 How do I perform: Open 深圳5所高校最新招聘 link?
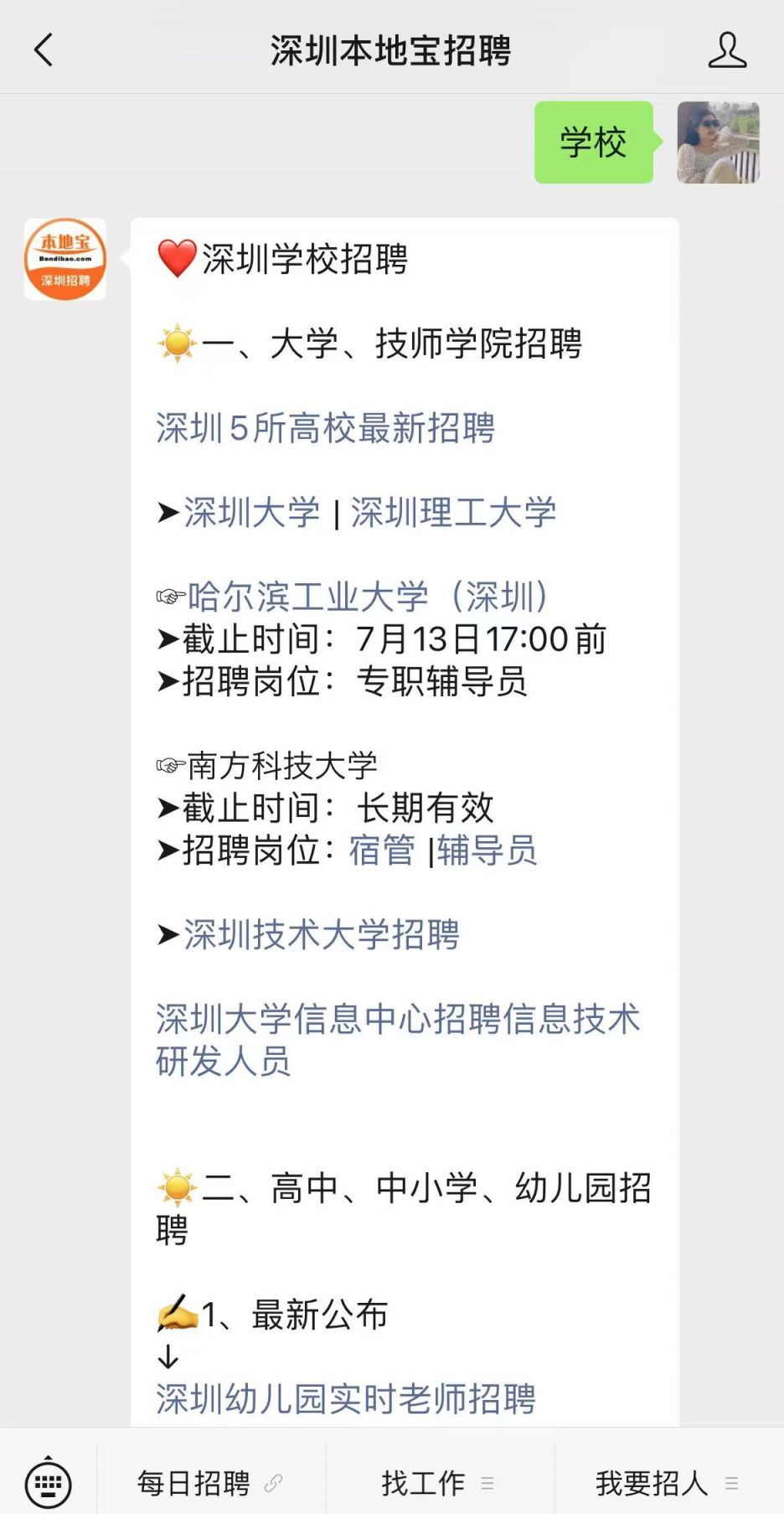point(325,428)
